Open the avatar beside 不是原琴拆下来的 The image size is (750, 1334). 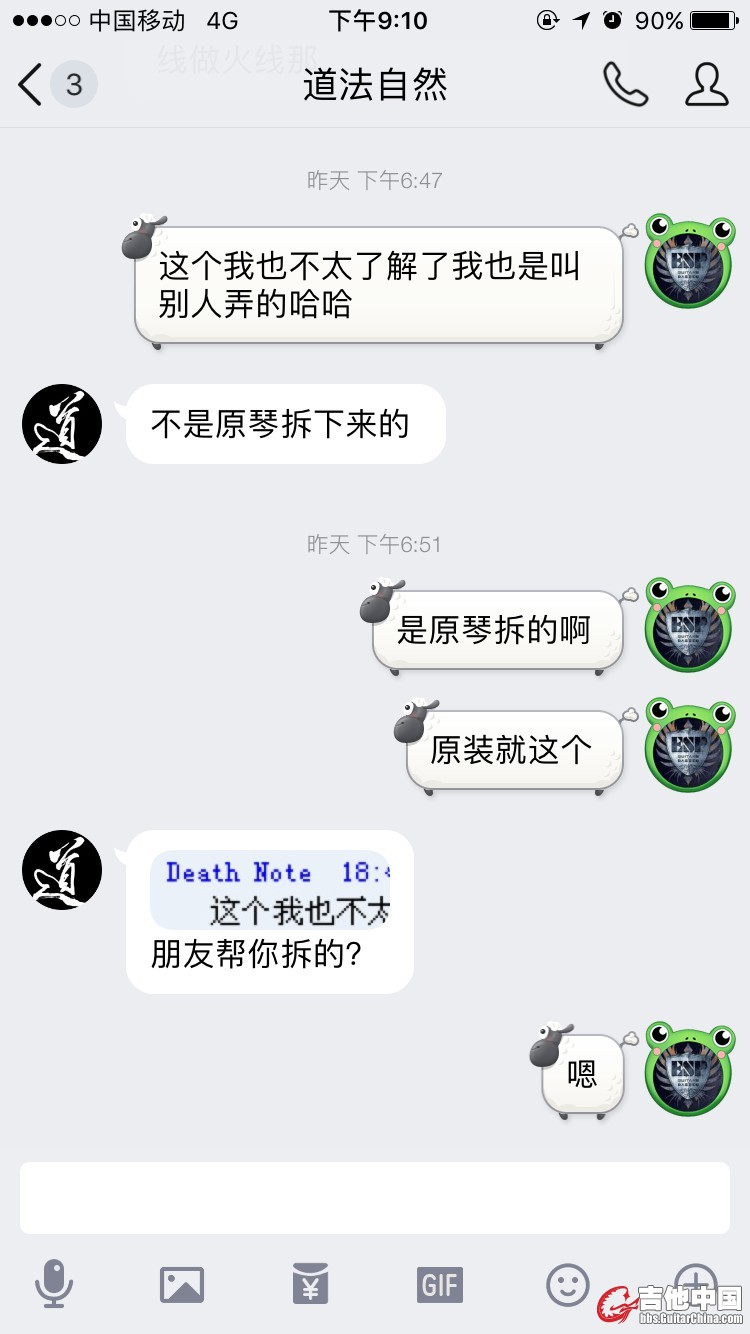(x=62, y=424)
